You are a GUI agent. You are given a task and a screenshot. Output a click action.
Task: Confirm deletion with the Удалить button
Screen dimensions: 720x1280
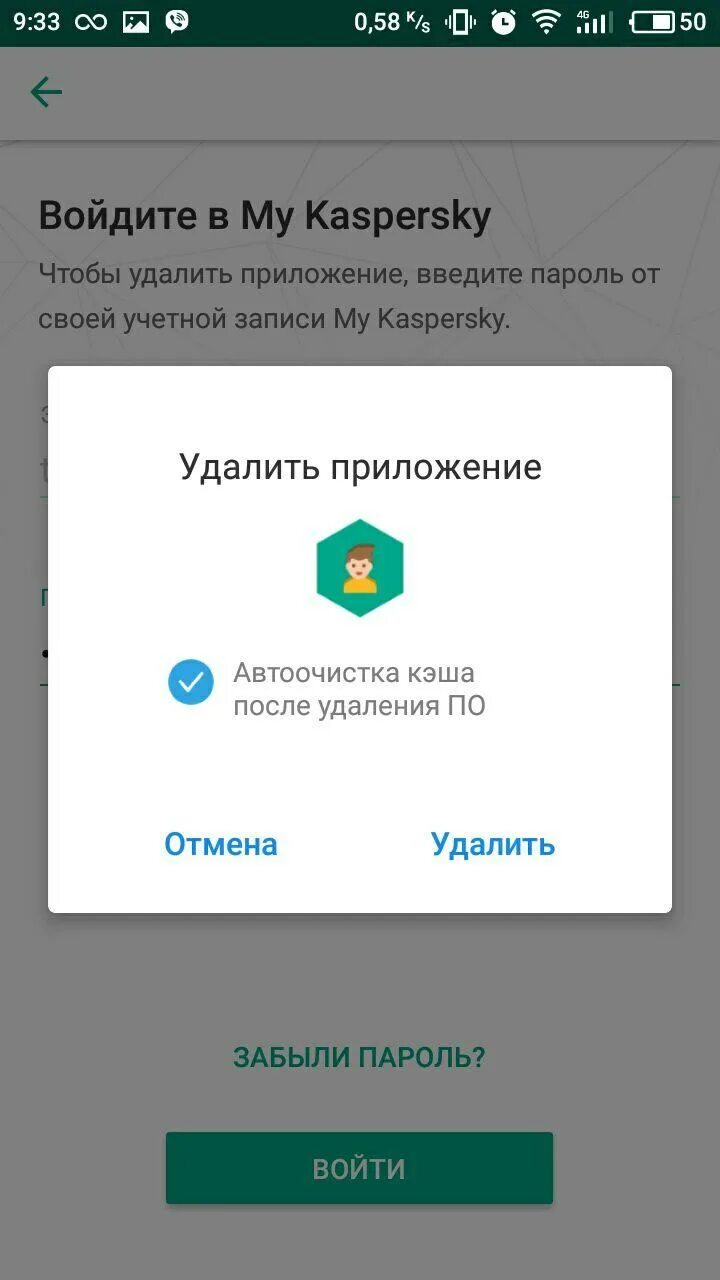(x=493, y=844)
